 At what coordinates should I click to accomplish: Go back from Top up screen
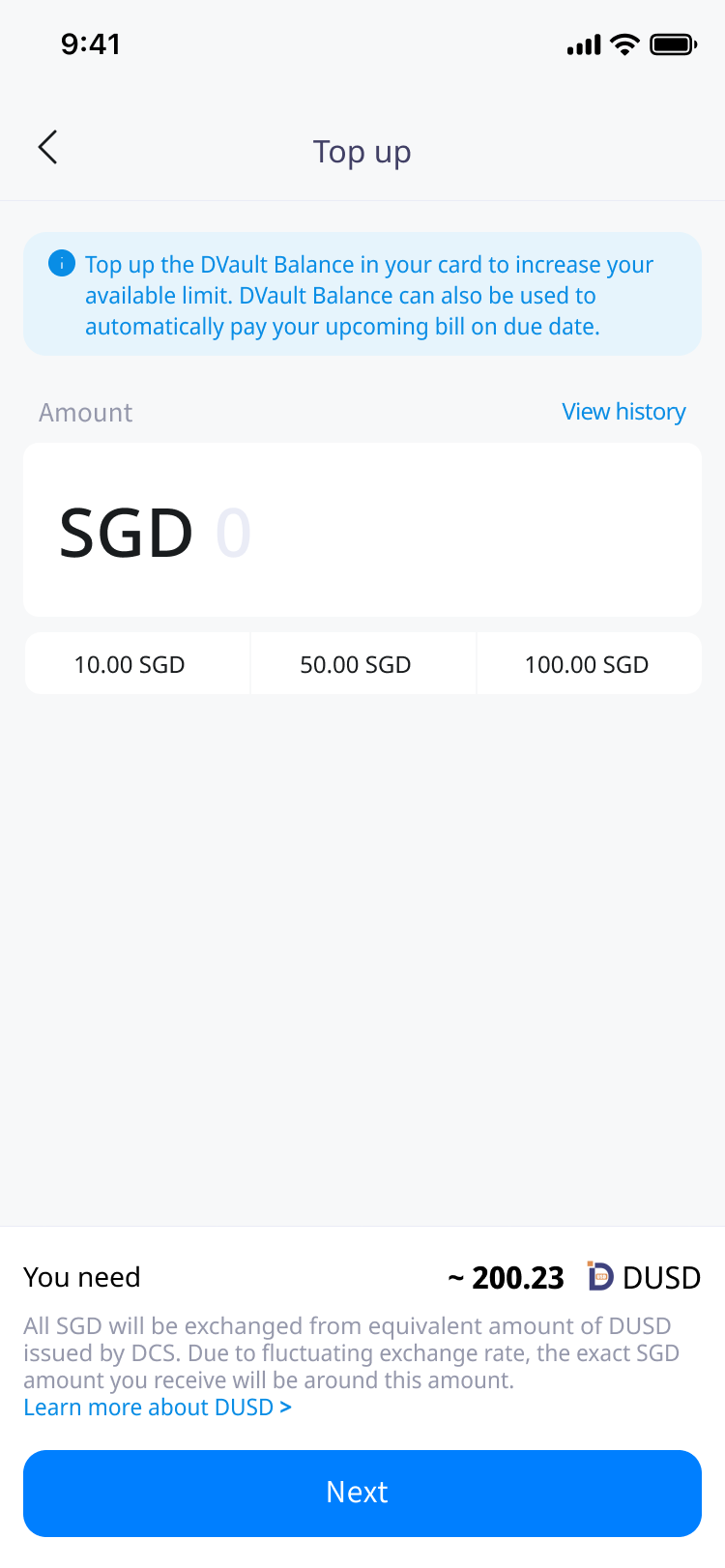click(48, 148)
